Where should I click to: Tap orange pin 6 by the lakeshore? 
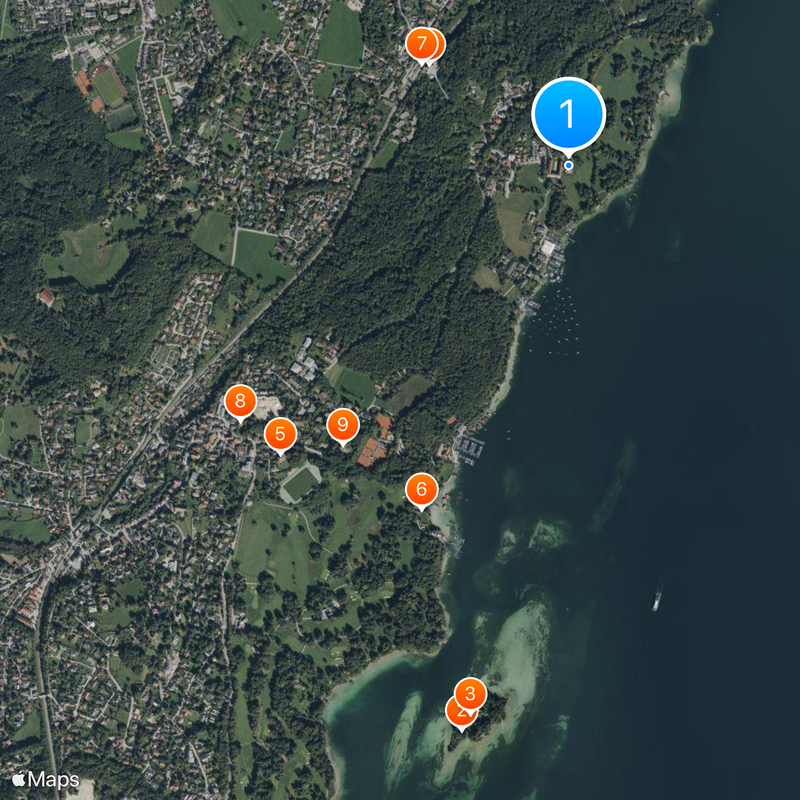click(421, 489)
